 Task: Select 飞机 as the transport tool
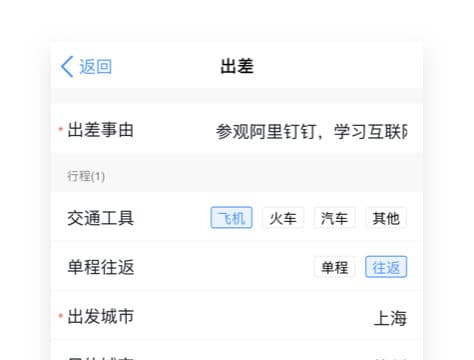[231, 218]
